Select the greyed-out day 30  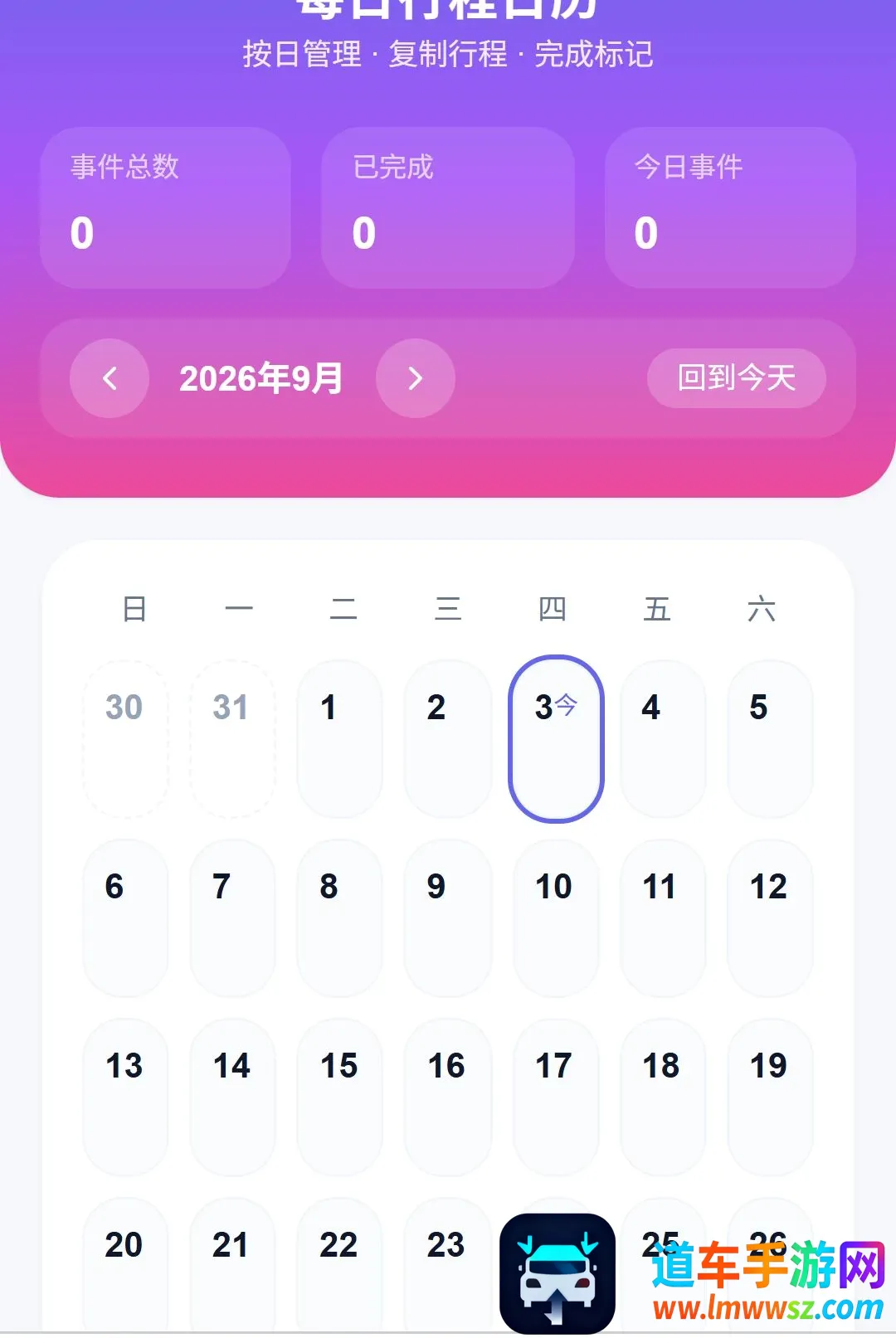pyautogui.click(x=125, y=739)
